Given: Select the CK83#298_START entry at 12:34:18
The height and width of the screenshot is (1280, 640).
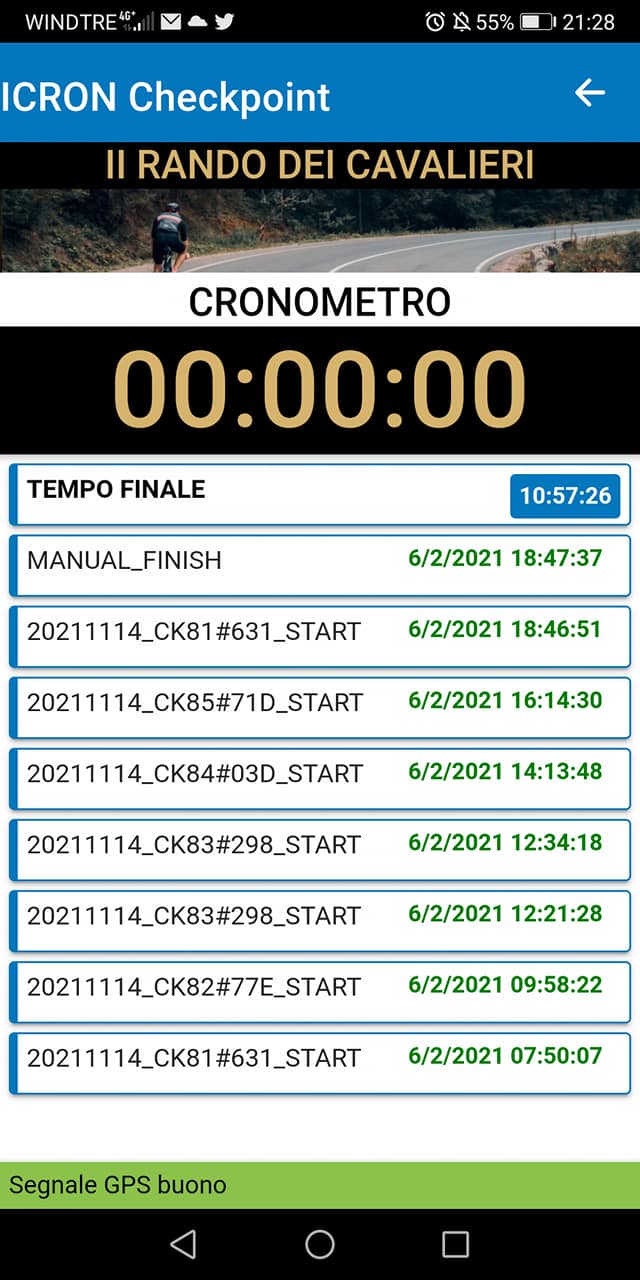Looking at the screenshot, I should (x=320, y=850).
